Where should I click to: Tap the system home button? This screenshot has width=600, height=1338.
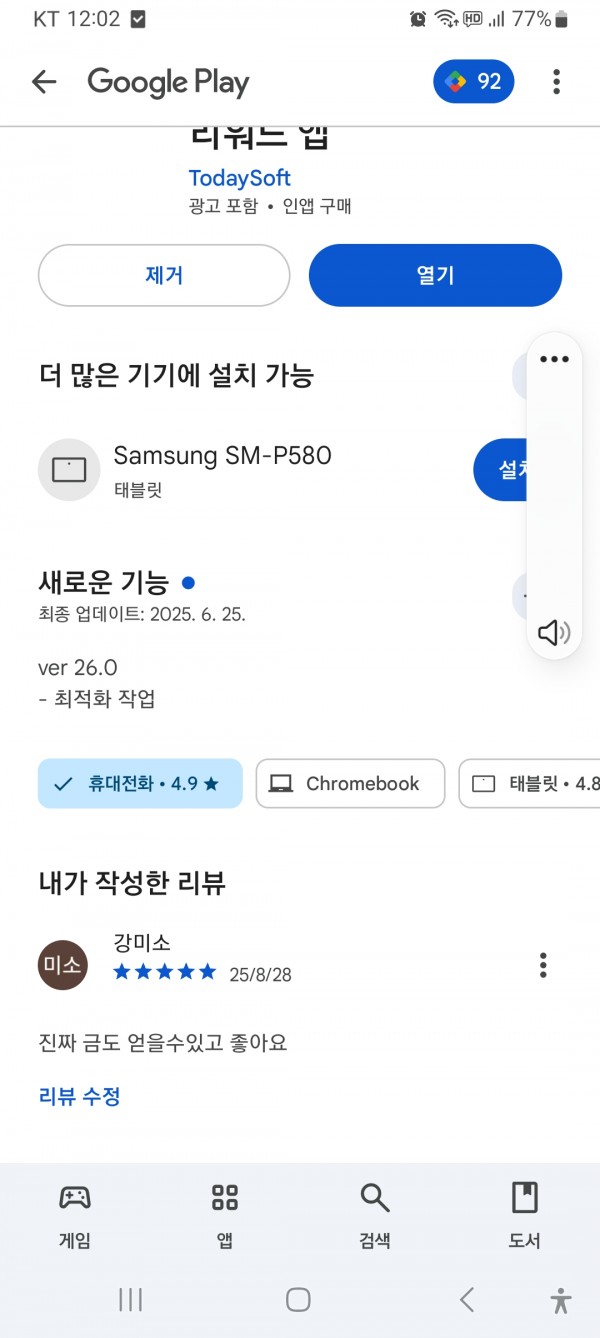298,1299
